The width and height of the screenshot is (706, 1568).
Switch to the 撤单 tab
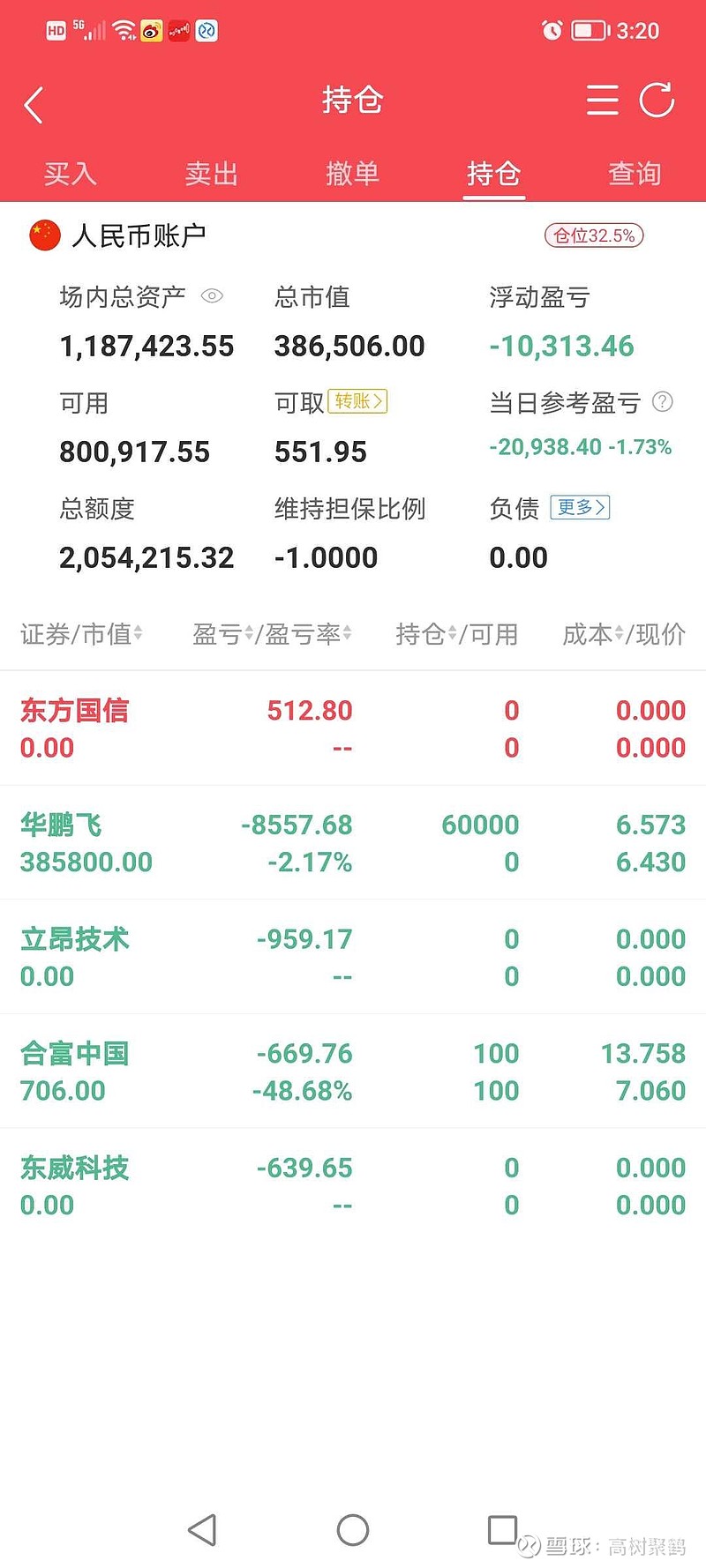353,173
